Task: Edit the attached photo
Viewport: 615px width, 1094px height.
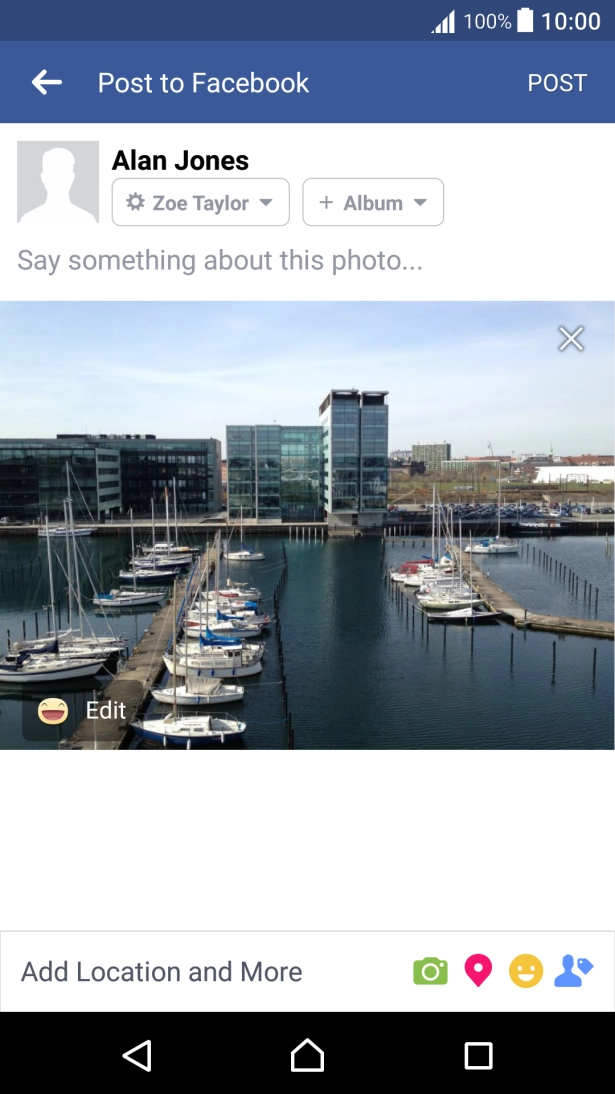Action: (82, 711)
